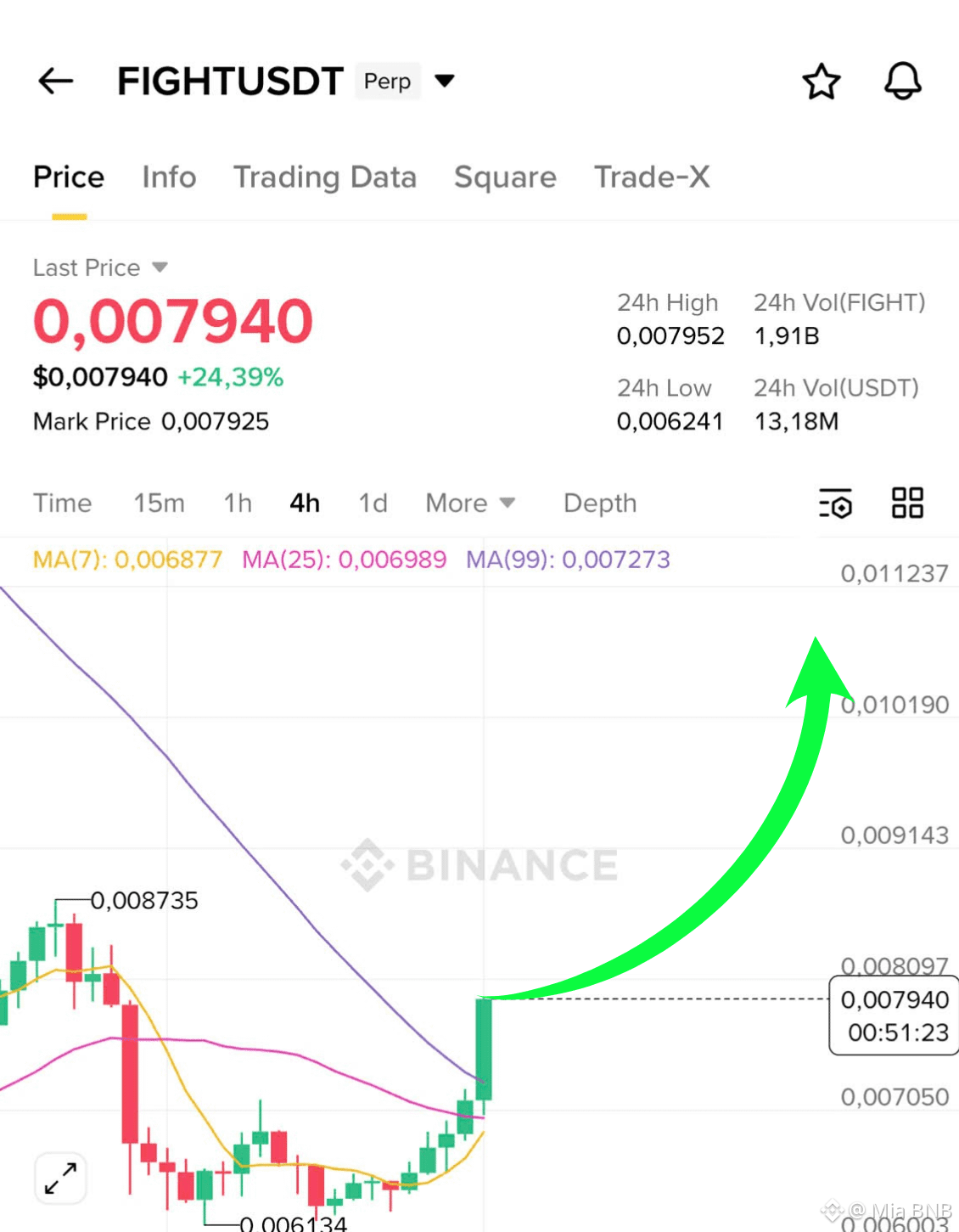Select the 4h chart interval
This screenshot has height=1232, width=959.
305,503
